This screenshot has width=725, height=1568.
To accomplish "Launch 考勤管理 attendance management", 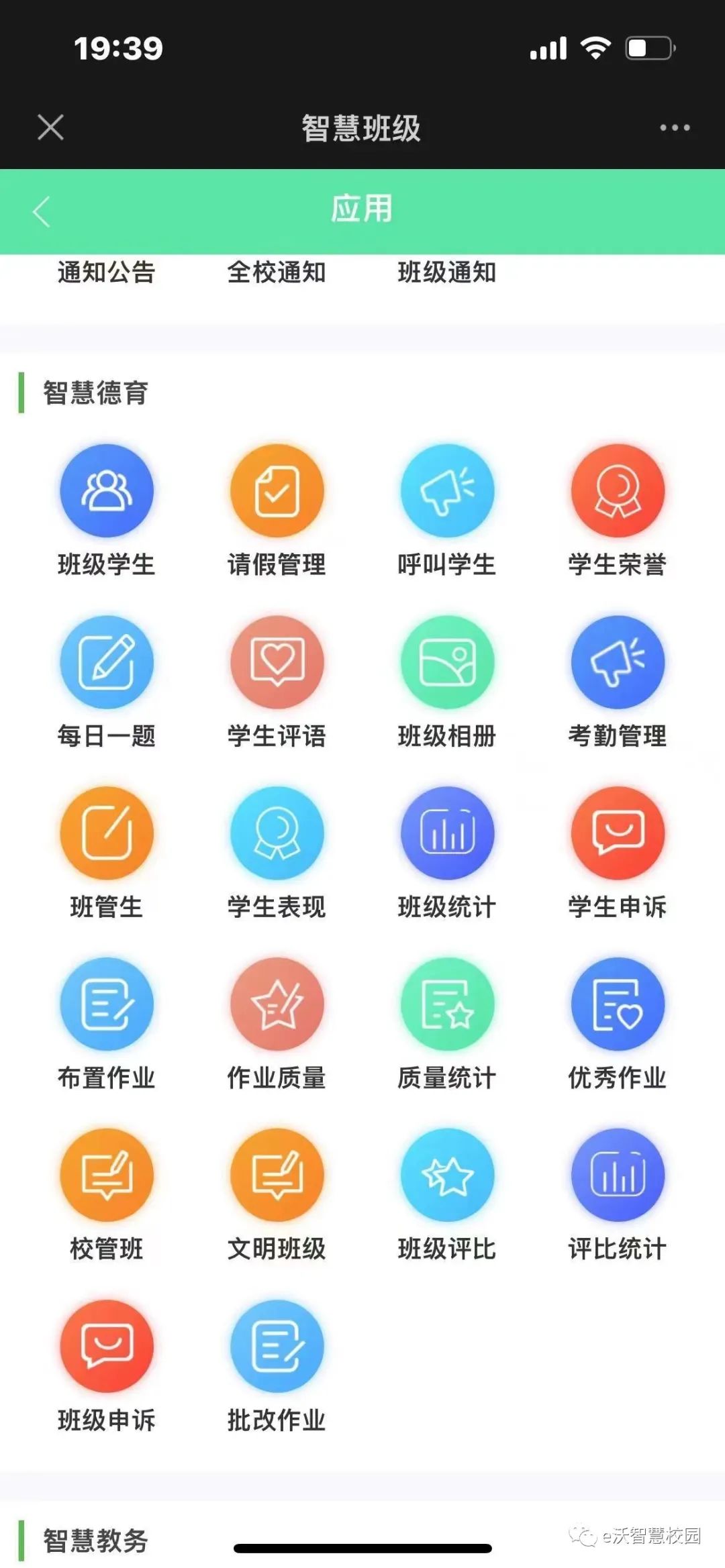I will click(x=617, y=662).
